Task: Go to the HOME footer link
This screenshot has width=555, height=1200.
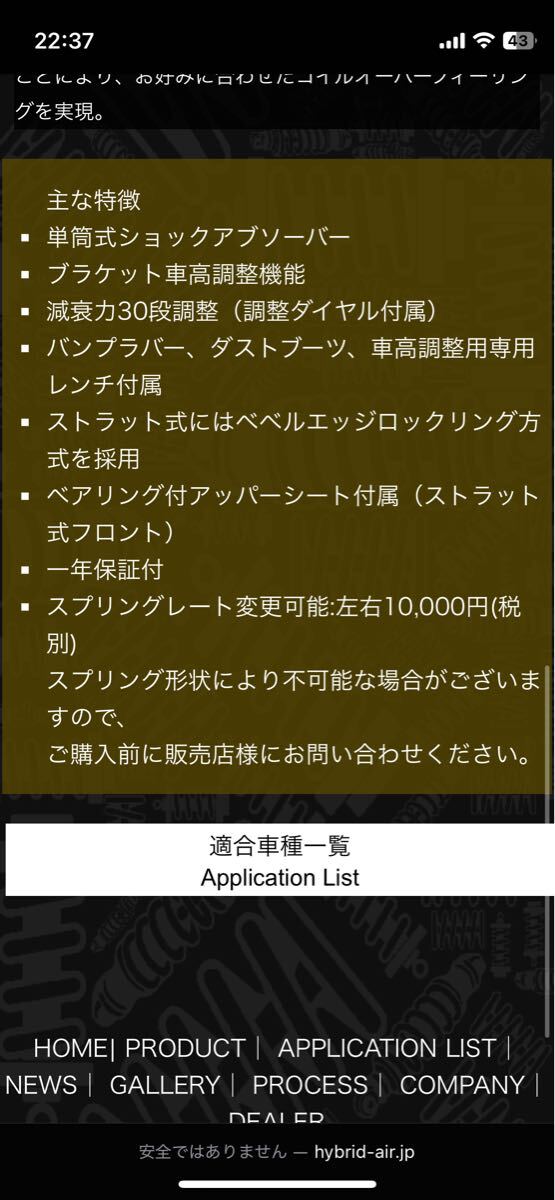Action: [x=70, y=1048]
